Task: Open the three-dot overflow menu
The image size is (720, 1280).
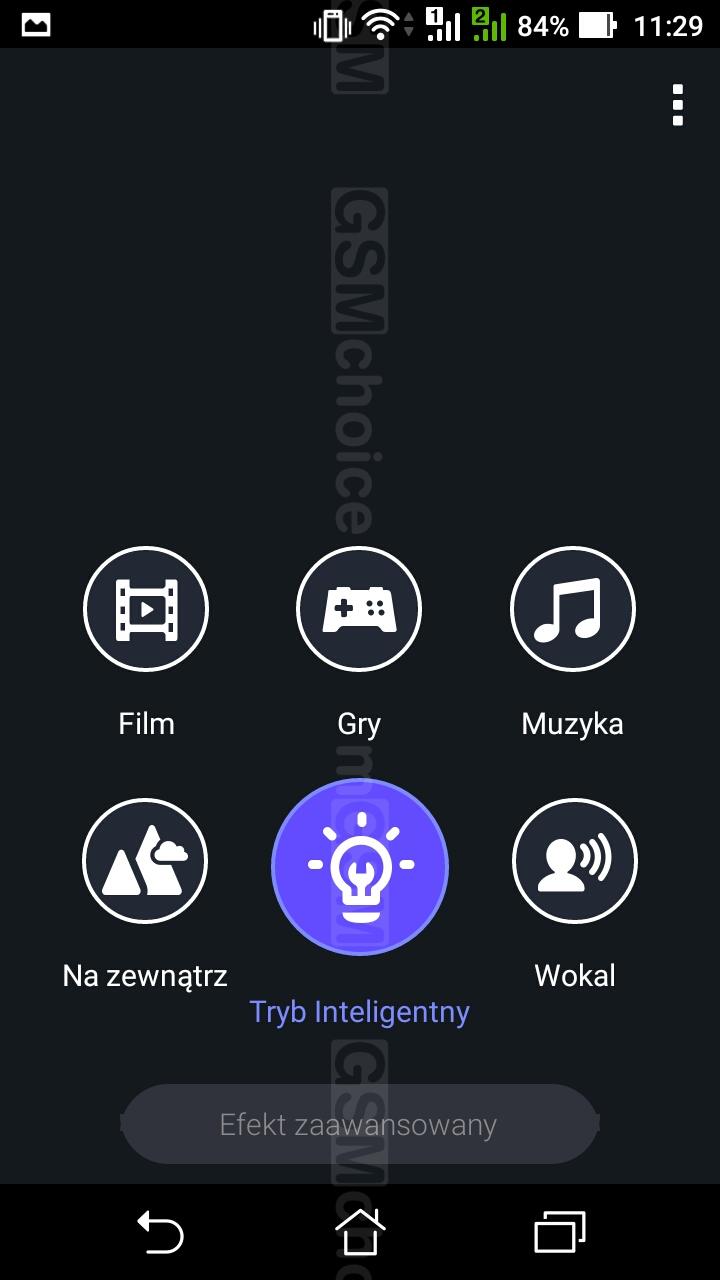Action: [x=678, y=105]
